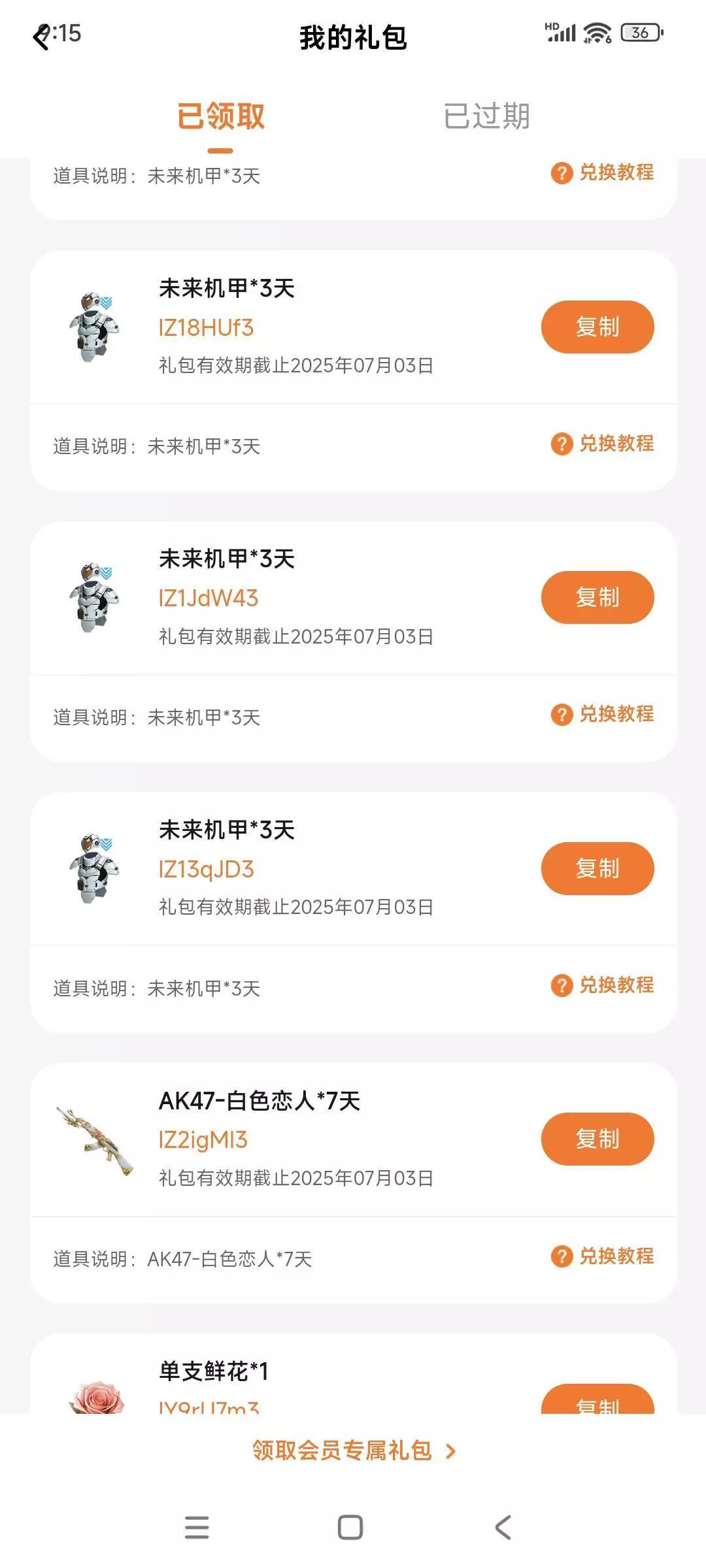This screenshot has width=706, height=1568.
Task: Tap the system home button
Action: (350, 1527)
